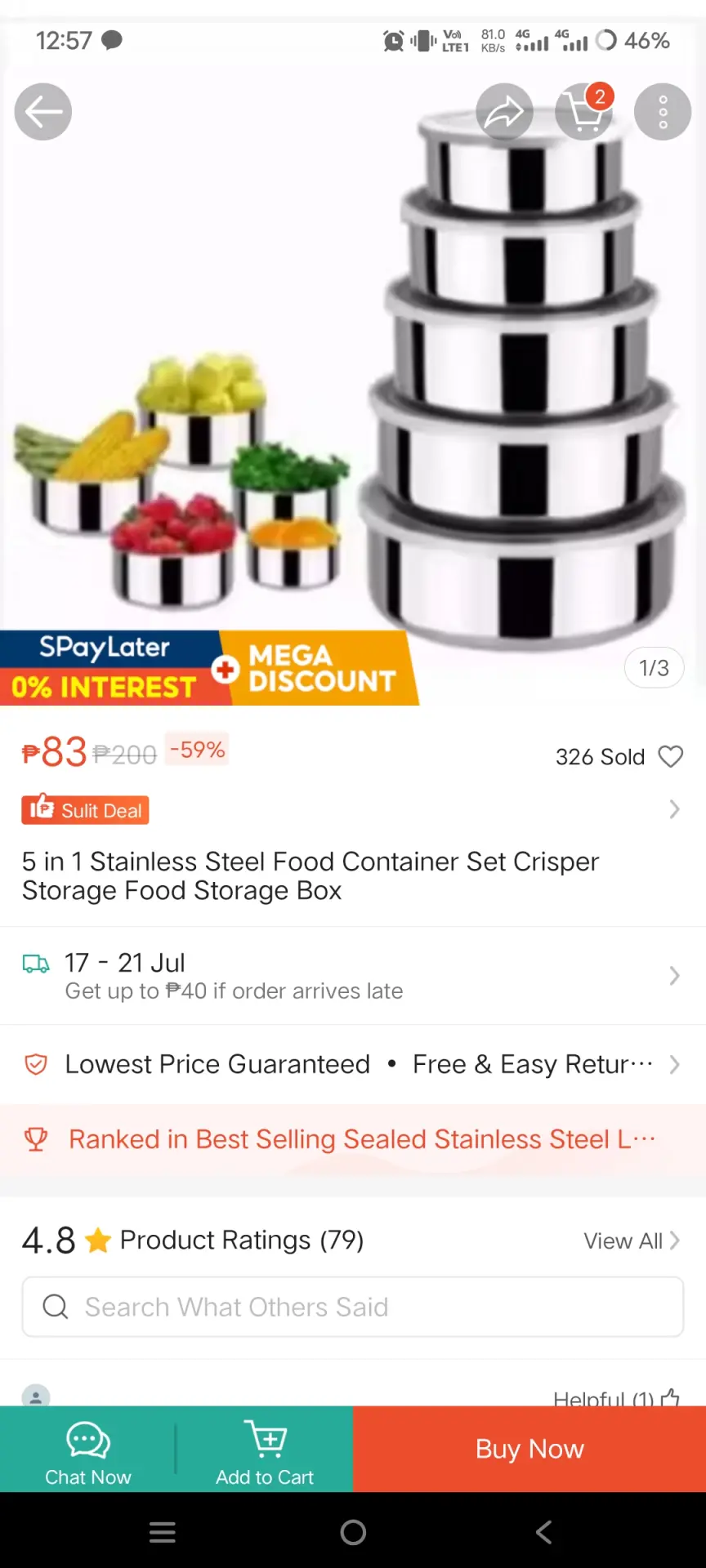Open system recent apps
Screen dimensions: 706x1568
click(163, 1532)
